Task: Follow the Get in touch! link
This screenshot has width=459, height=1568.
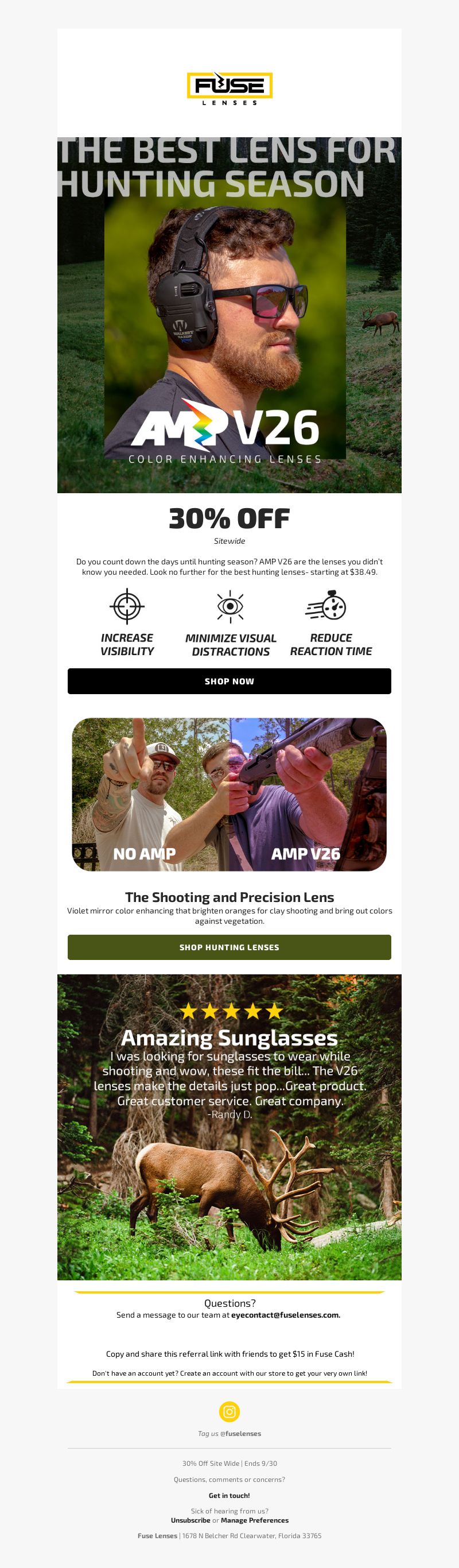Action: click(229, 1496)
